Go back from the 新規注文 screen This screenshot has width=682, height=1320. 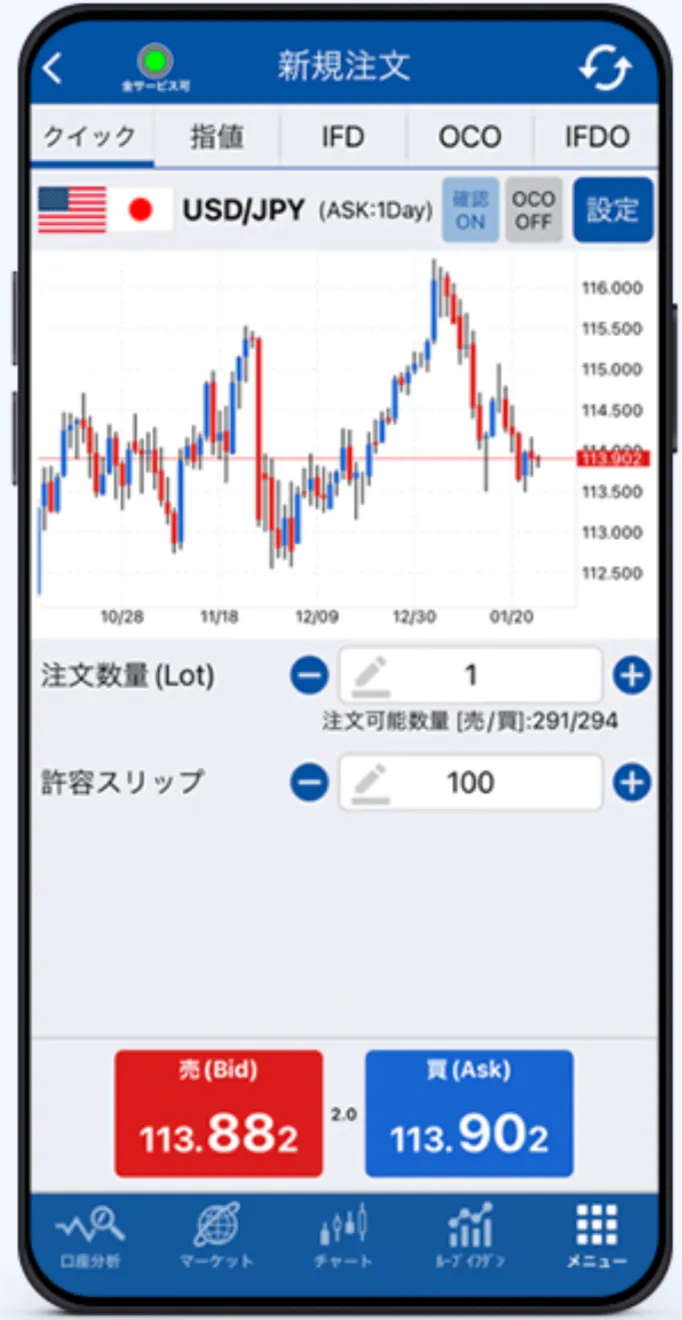coord(54,69)
